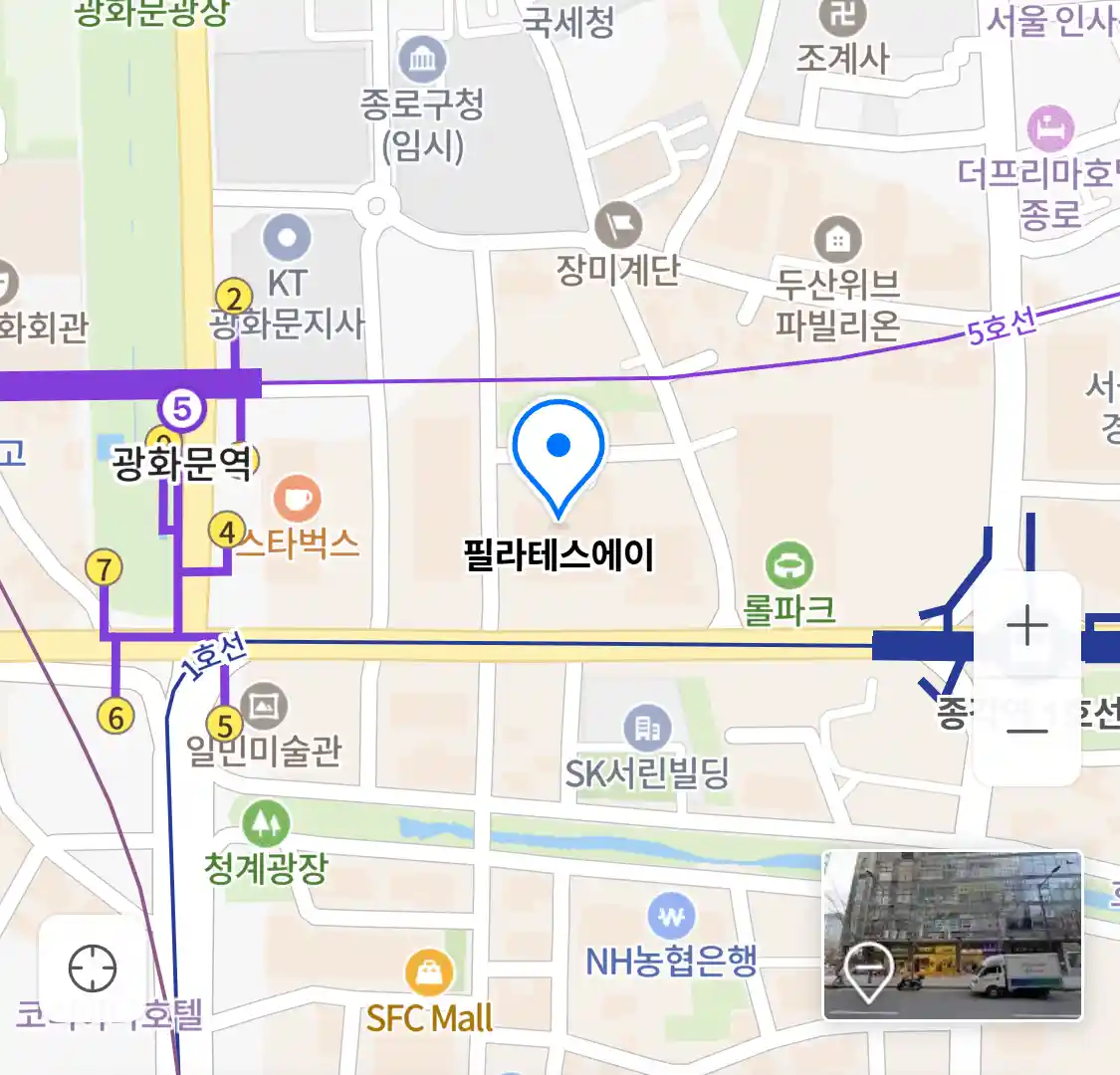Open the 두산위브파빌리온 building marker
The height and width of the screenshot is (1075, 1120).
[x=837, y=240]
